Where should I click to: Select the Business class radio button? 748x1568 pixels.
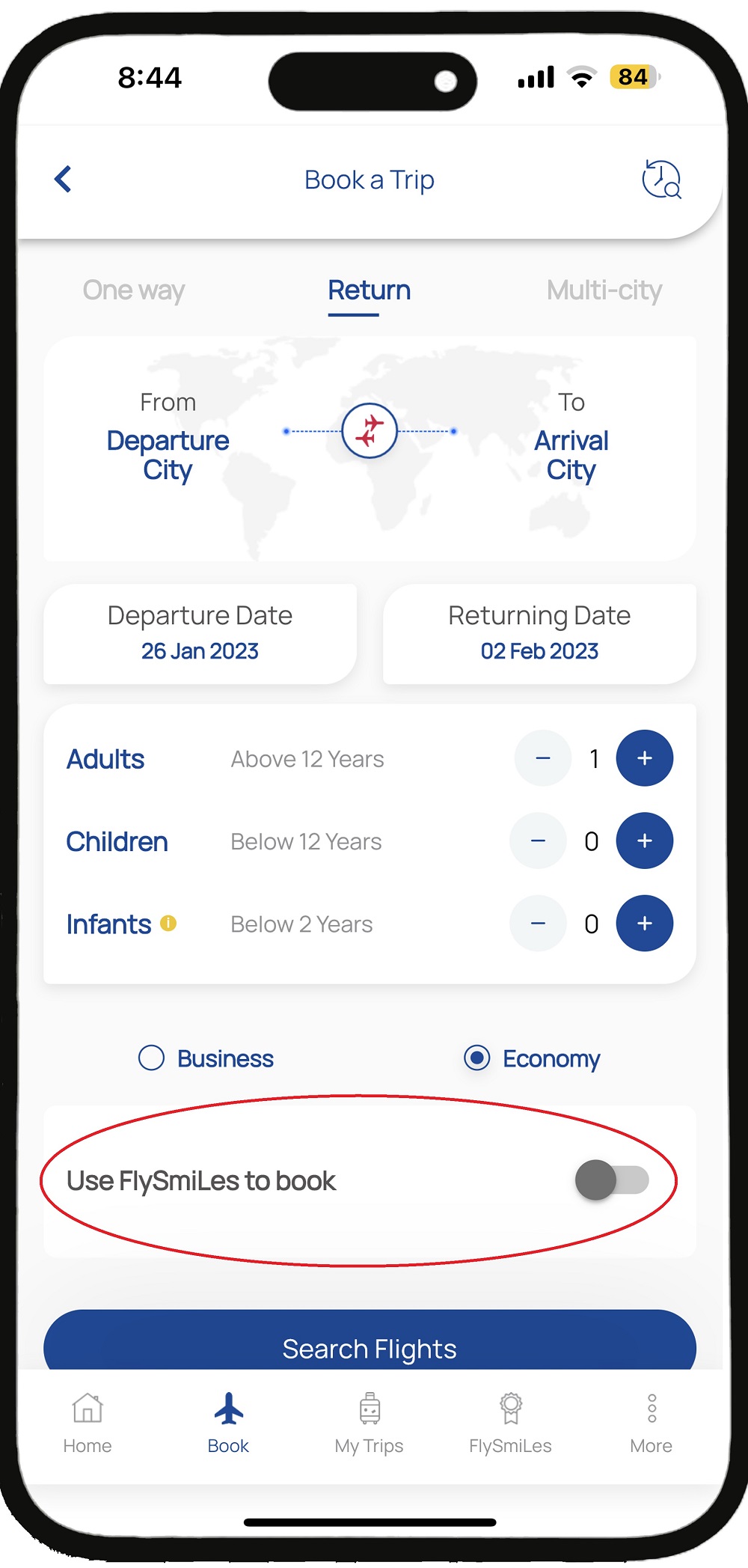151,1058
